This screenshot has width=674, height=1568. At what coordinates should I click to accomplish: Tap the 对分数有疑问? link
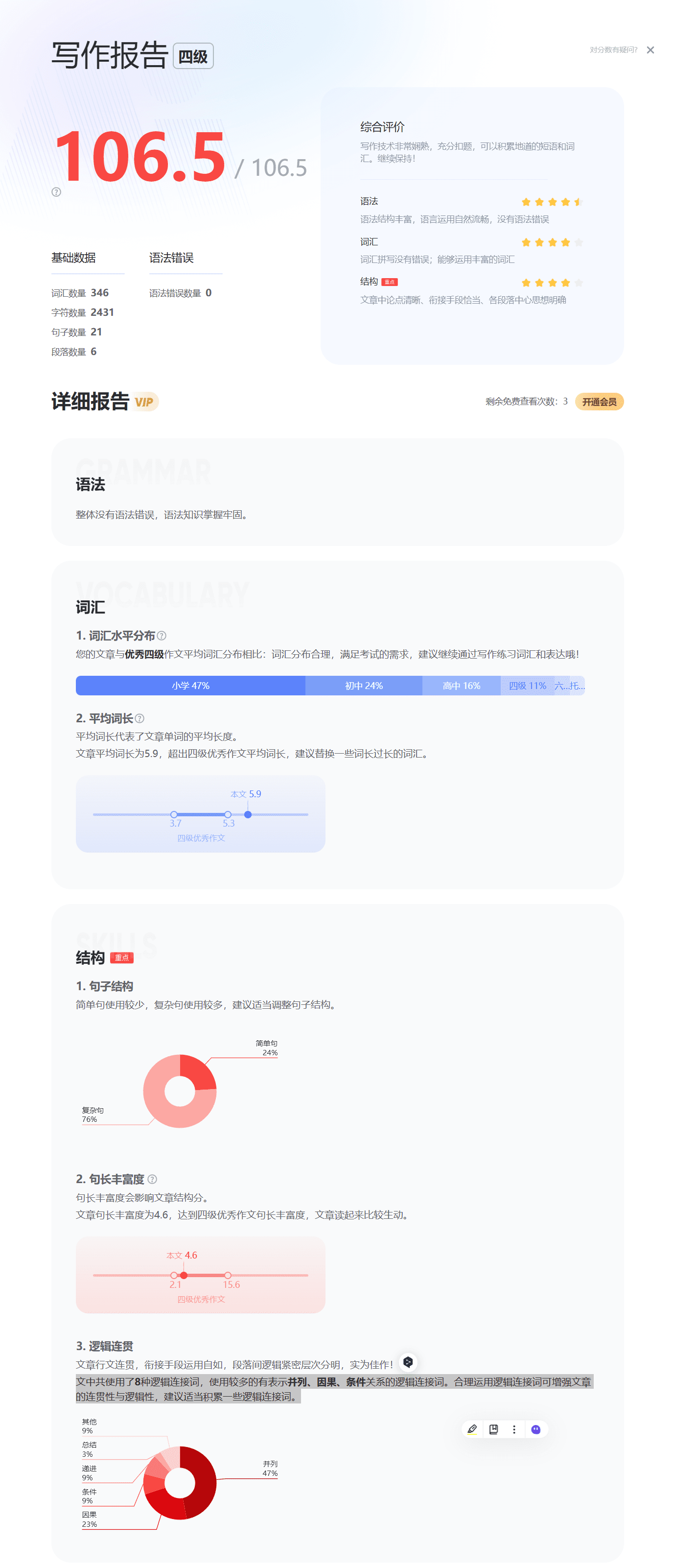612,50
